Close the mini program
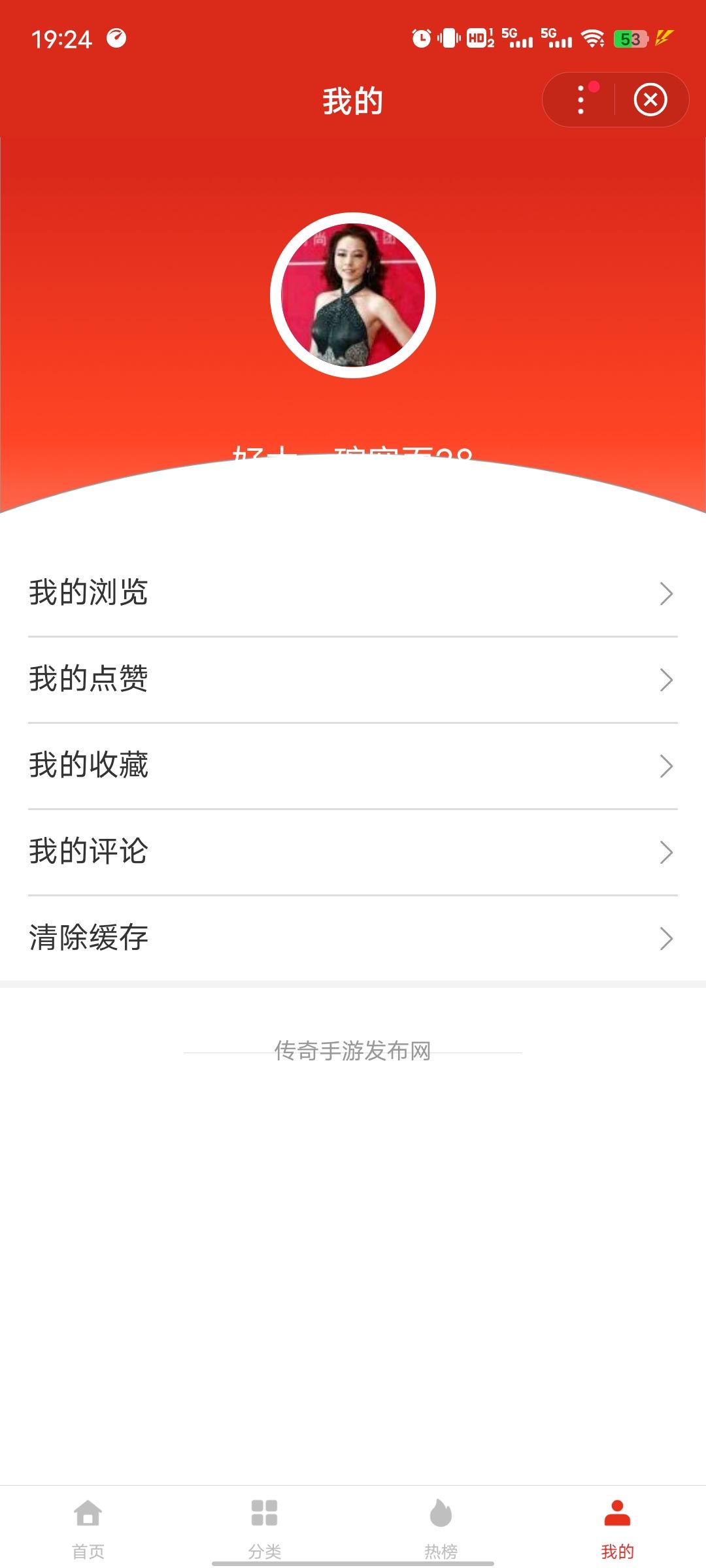Screen dimensions: 706x1568 [x=650, y=100]
